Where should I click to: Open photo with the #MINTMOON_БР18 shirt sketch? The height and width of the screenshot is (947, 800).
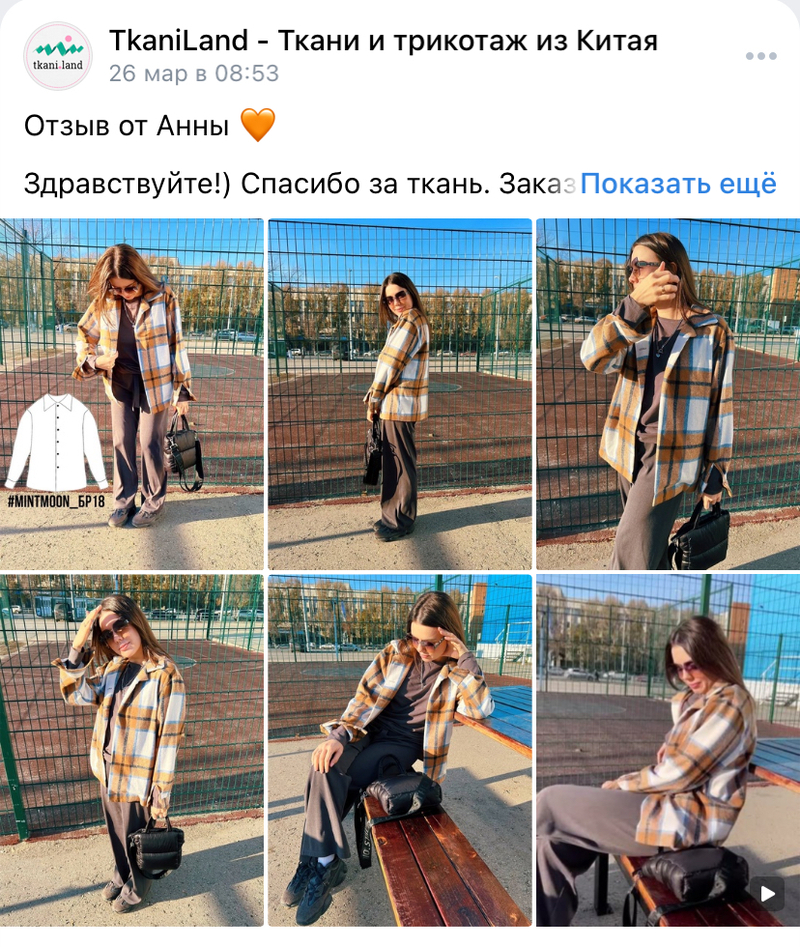[x=132, y=394]
